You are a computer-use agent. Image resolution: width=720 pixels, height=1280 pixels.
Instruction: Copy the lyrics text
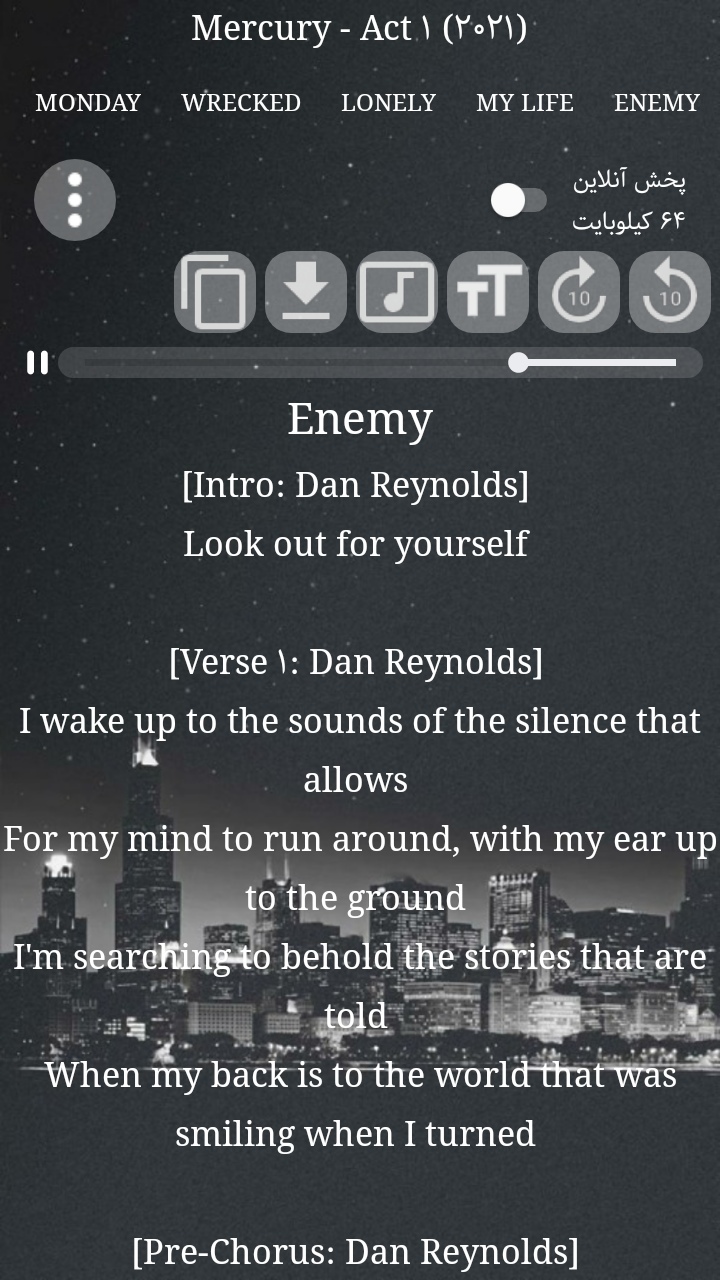pyautogui.click(x=215, y=292)
